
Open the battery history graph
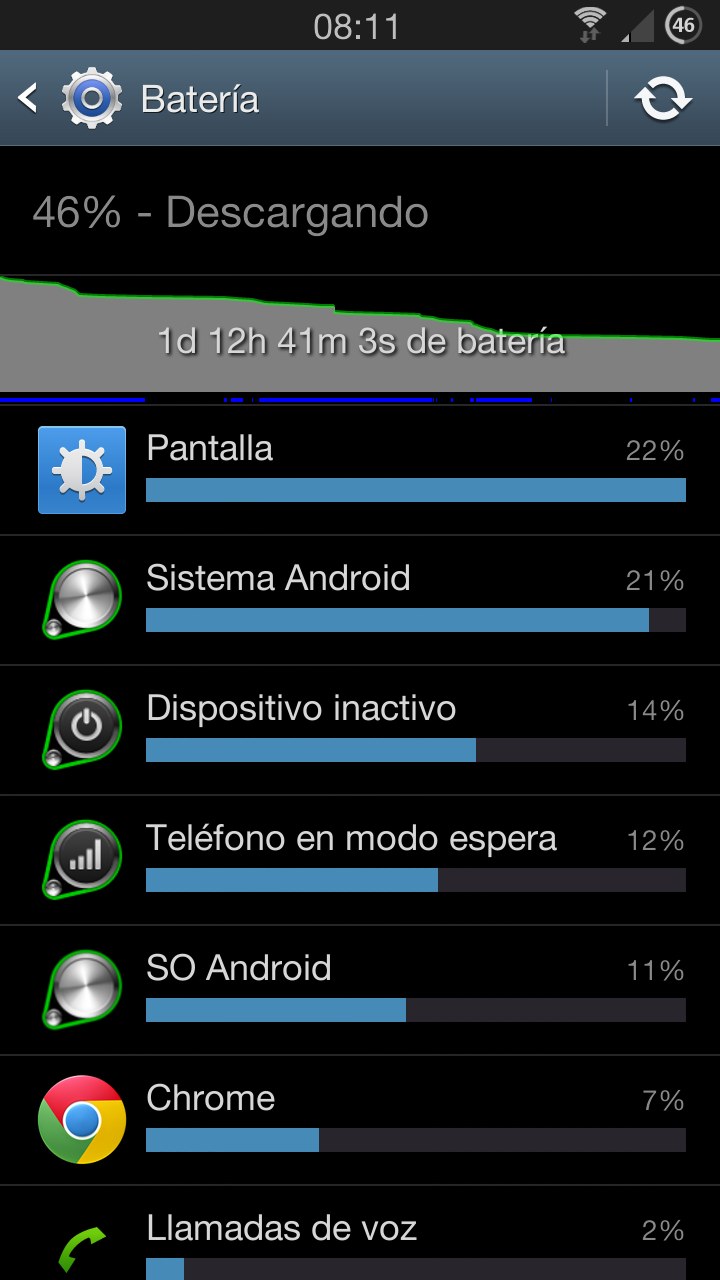pos(360,335)
